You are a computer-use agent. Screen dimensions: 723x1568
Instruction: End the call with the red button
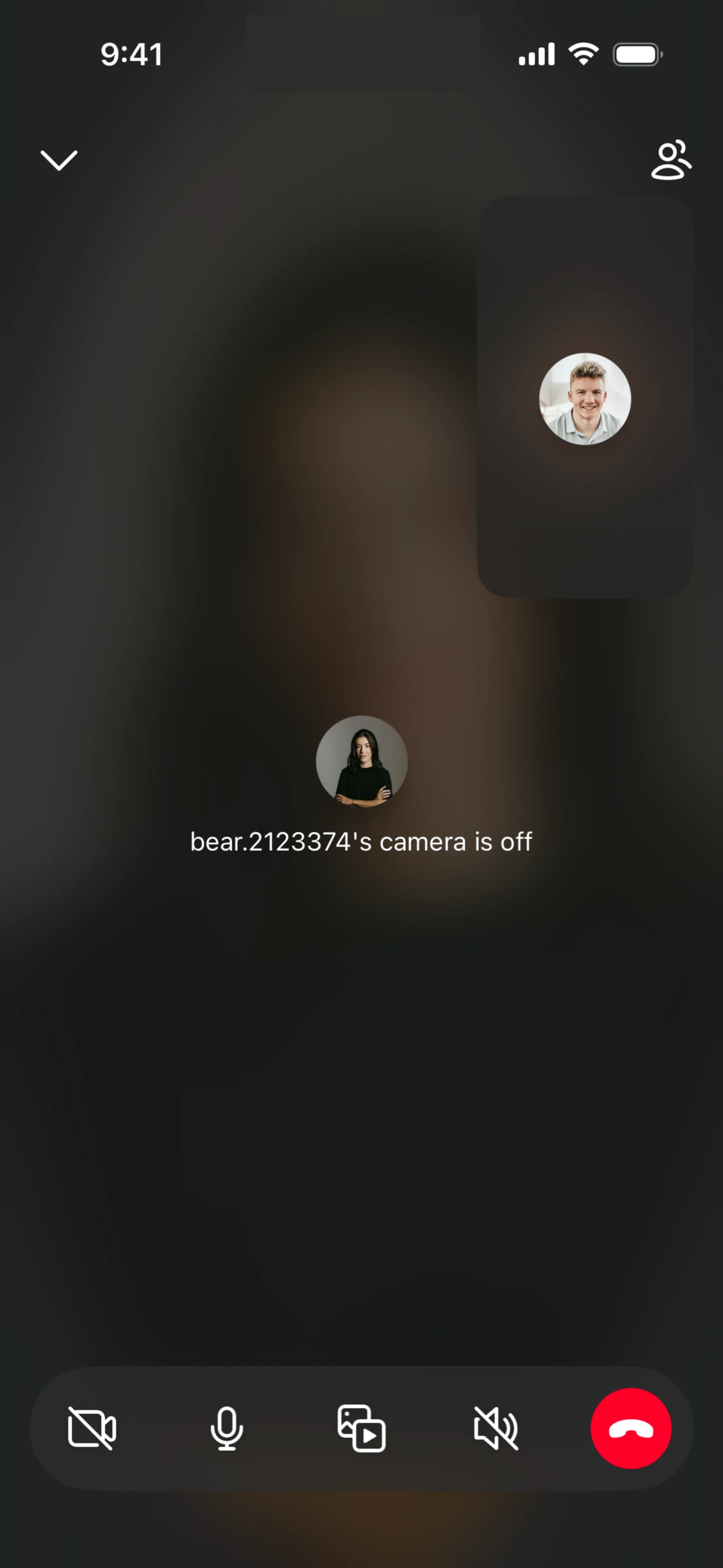[x=630, y=1428]
